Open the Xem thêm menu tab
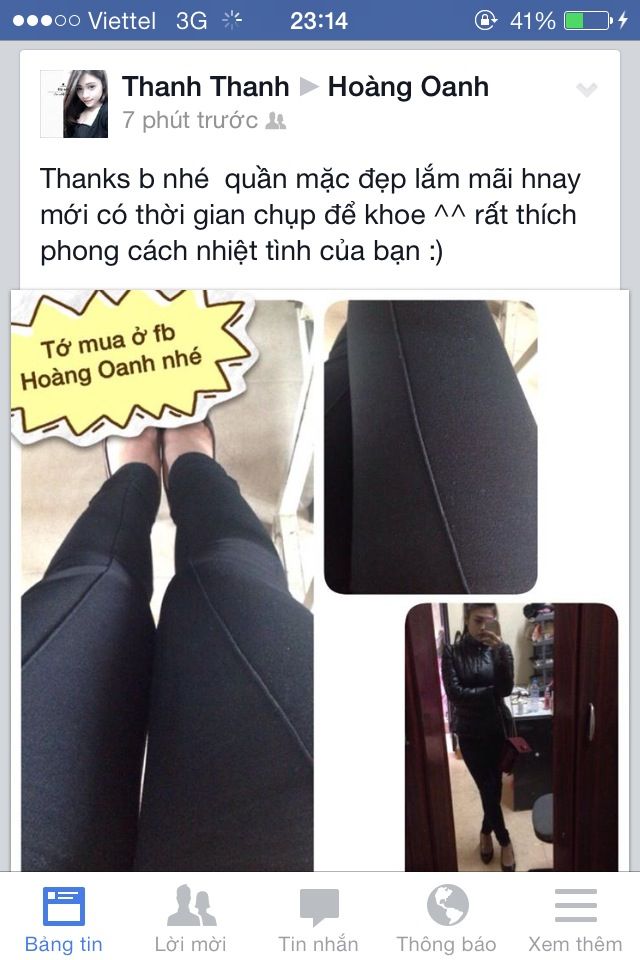 pos(575,918)
